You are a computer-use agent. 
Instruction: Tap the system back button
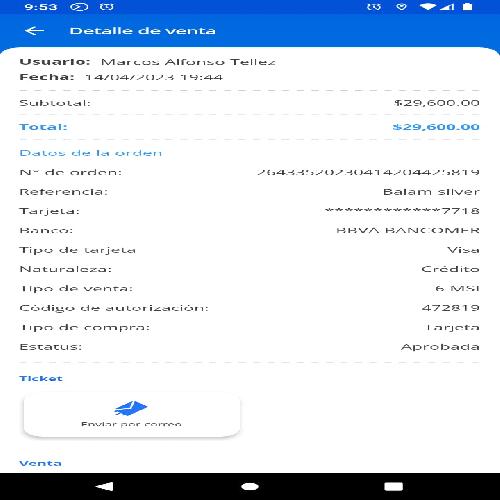point(104,486)
